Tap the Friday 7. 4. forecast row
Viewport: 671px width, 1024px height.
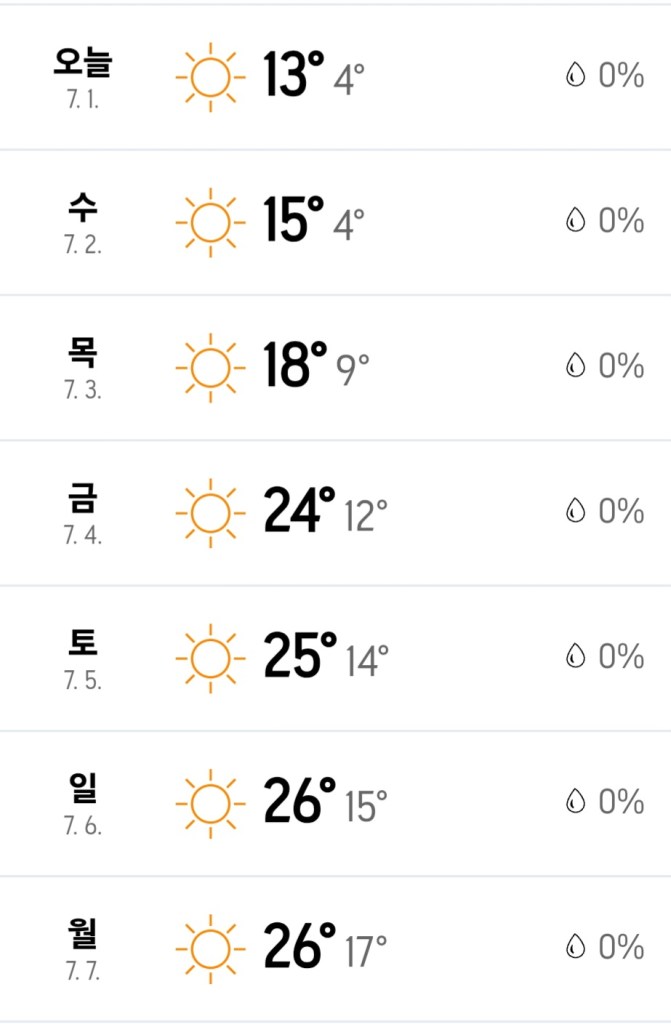335,512
